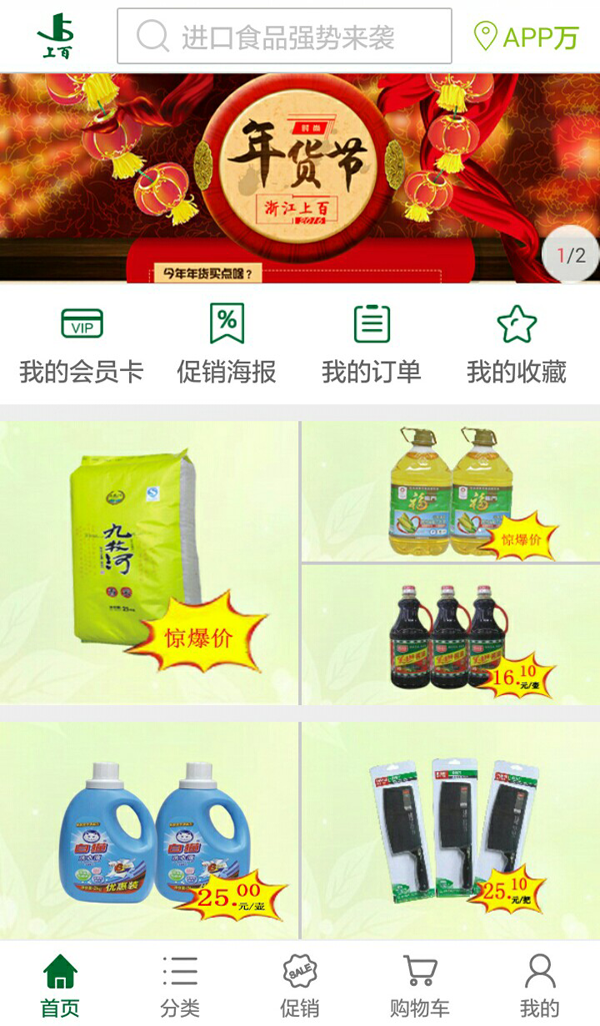This screenshot has width=600, height=1026.
Task: Open 我的会员卡 VIP membership card
Action: [81, 345]
